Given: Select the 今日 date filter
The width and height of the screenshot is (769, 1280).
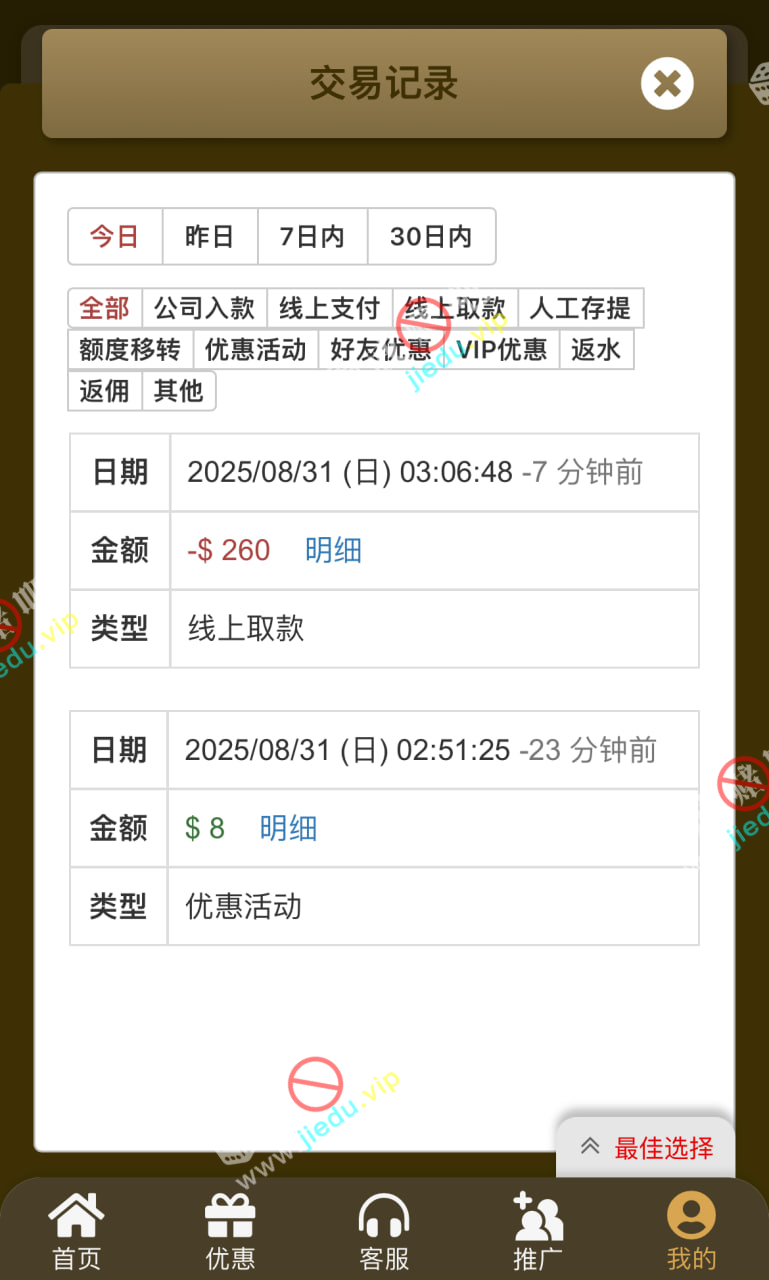Looking at the screenshot, I should tap(115, 237).
